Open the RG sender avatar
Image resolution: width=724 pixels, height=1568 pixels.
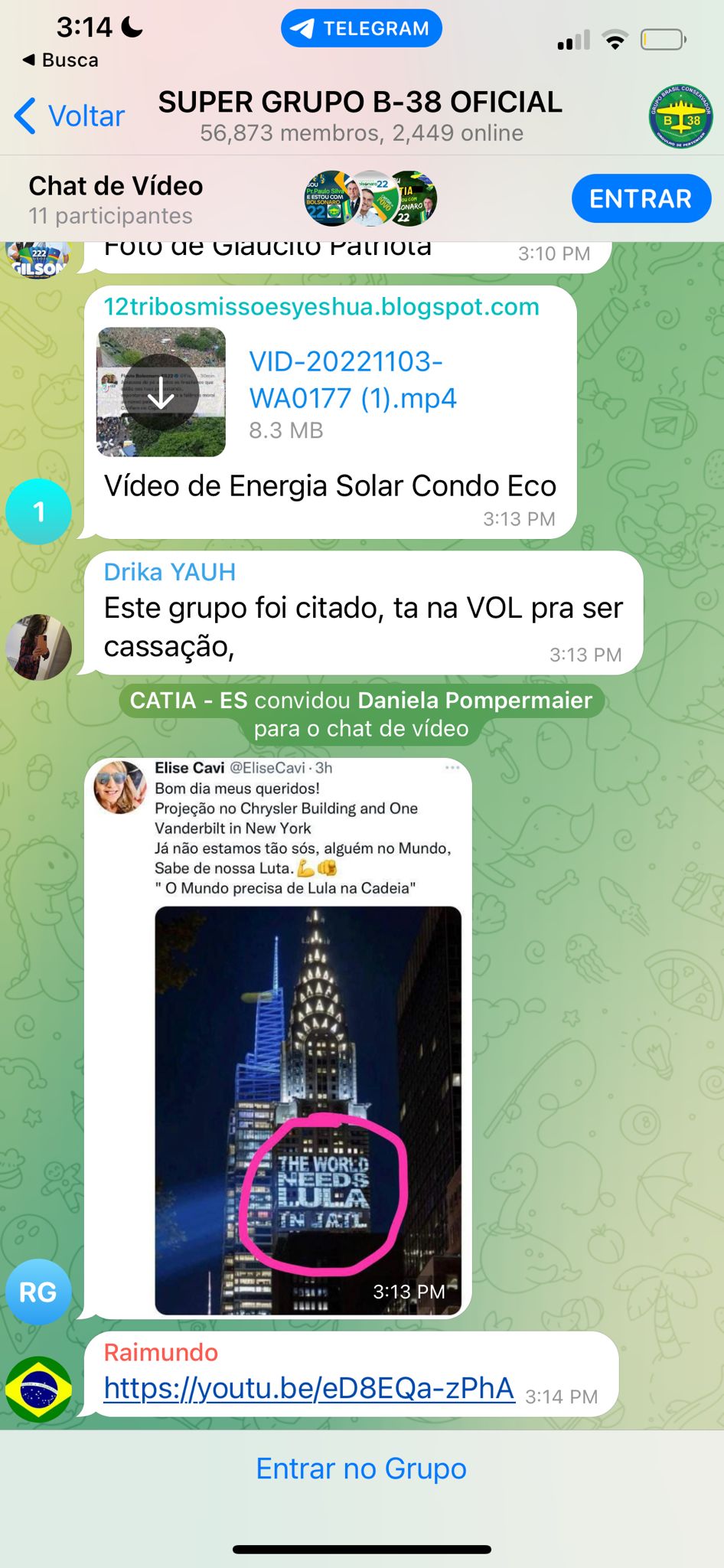point(38,1292)
